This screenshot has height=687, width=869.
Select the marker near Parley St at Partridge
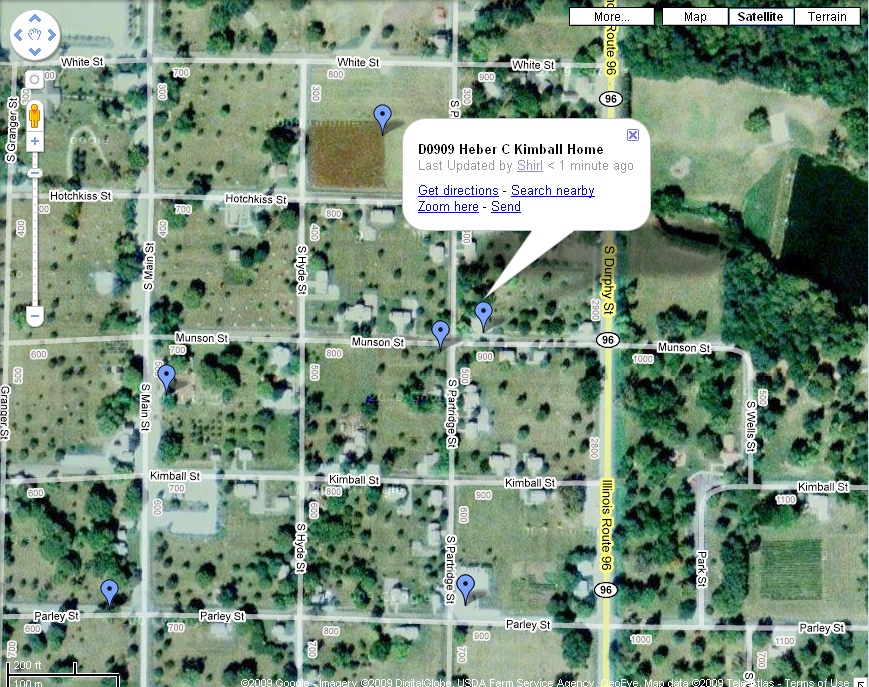[466, 588]
